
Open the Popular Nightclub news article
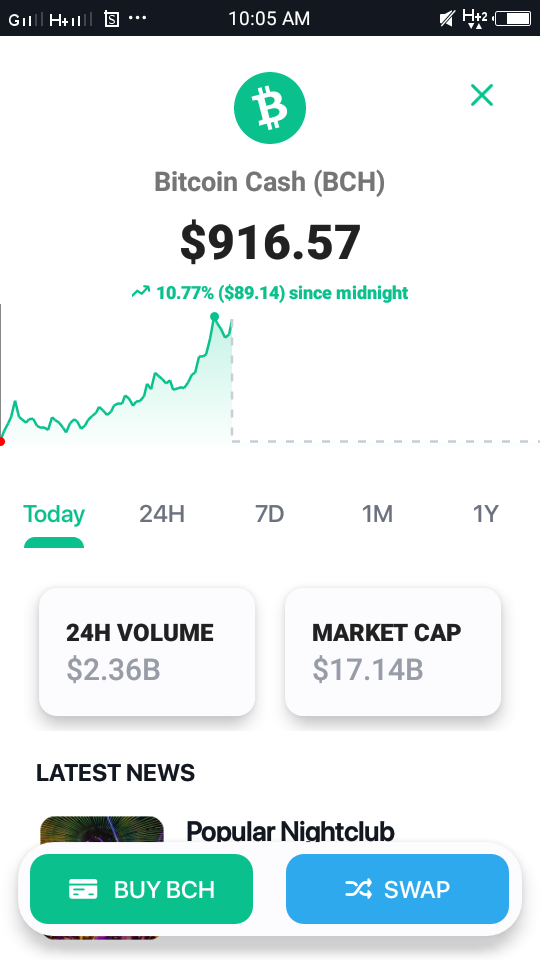(290, 831)
